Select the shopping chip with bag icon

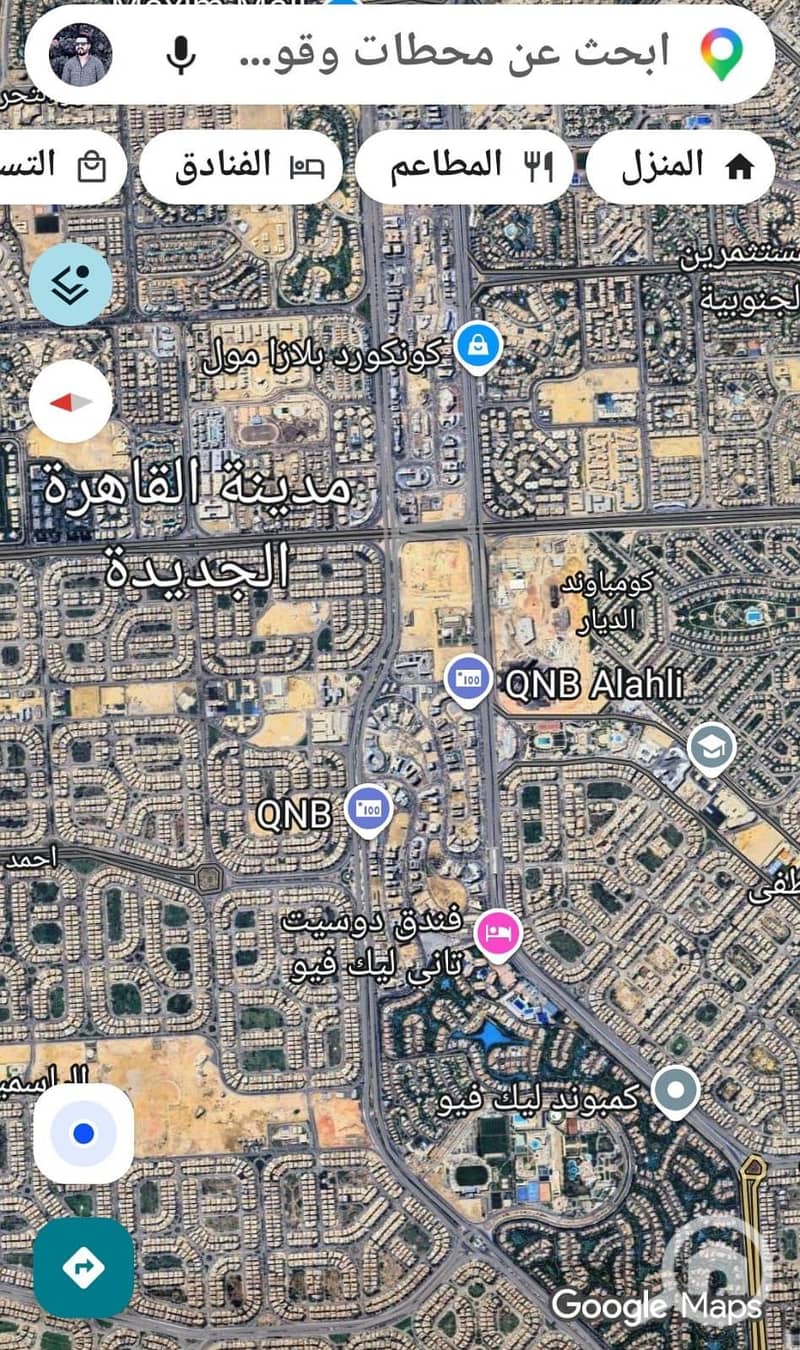[x=60, y=167]
